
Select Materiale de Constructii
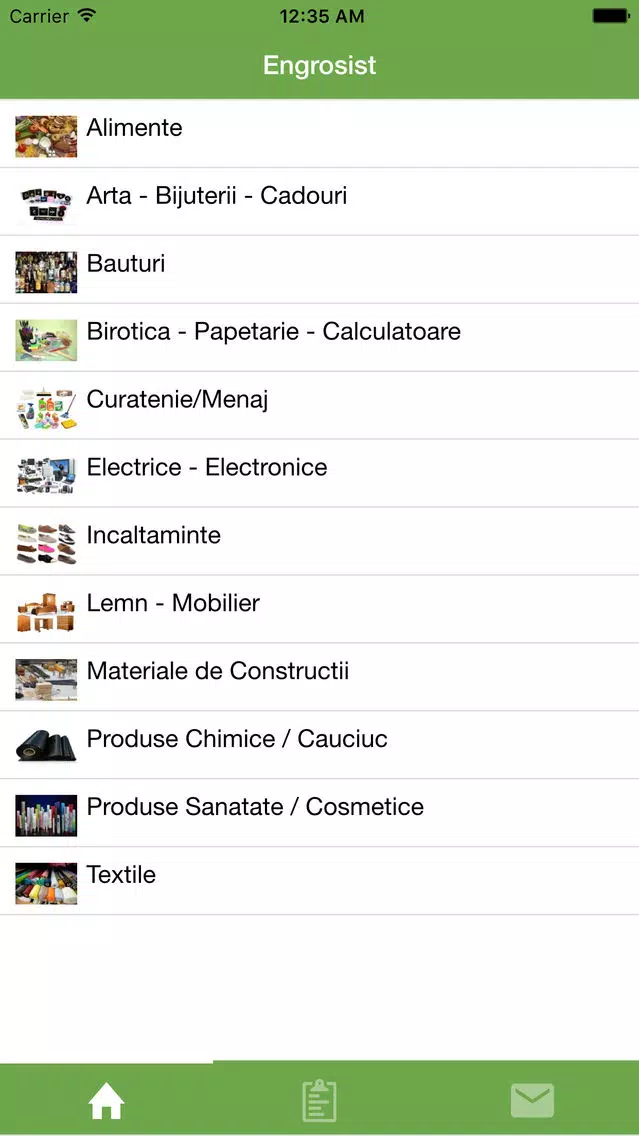click(320, 677)
